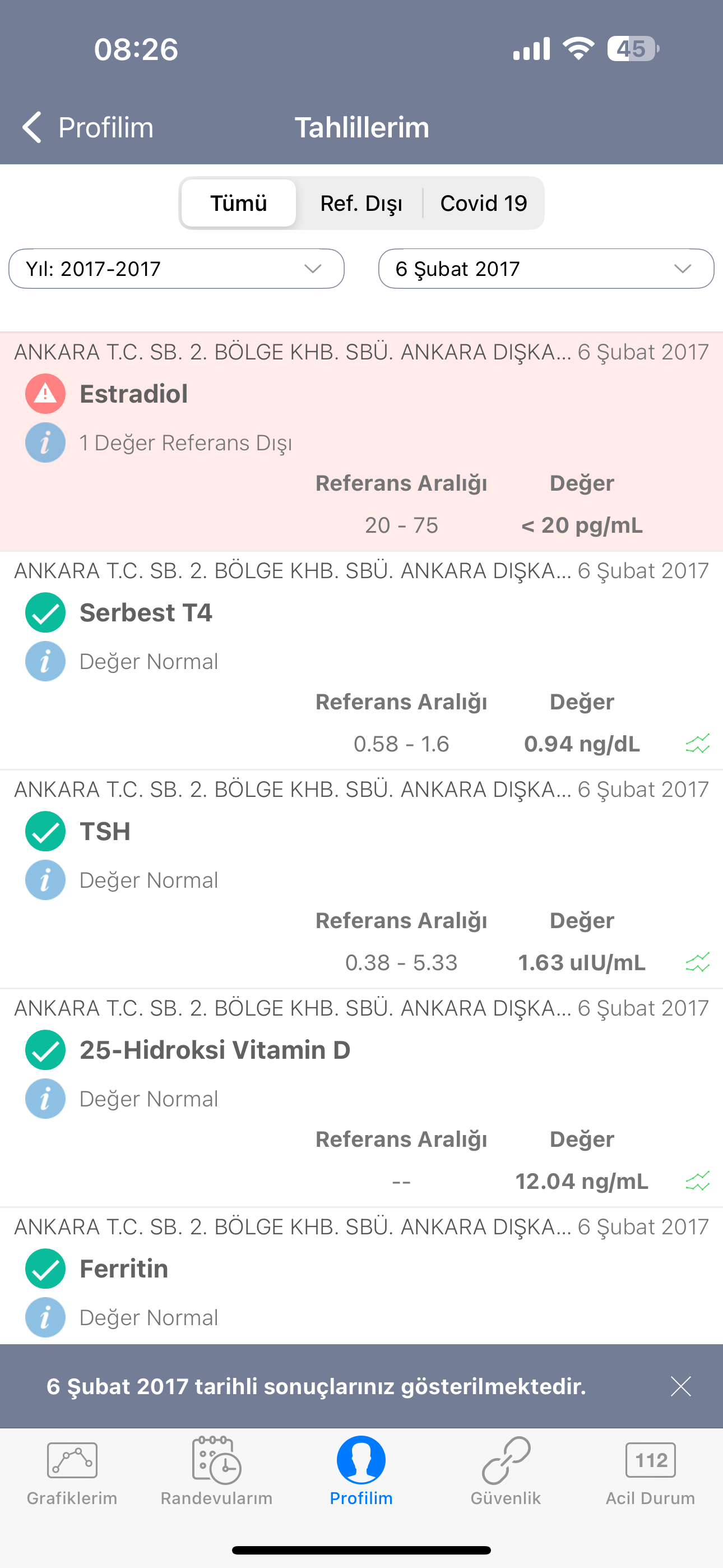Dismiss the 6 Şubat 2017 results banner

pos(680,1386)
